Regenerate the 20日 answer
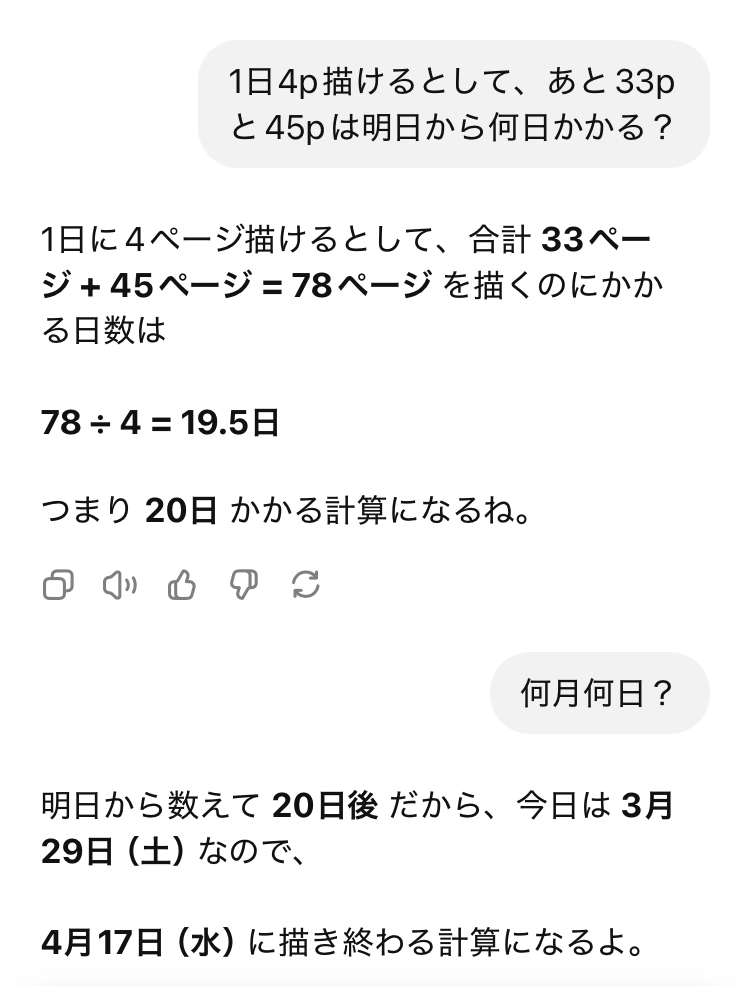The width and height of the screenshot is (750, 986). 305,585
